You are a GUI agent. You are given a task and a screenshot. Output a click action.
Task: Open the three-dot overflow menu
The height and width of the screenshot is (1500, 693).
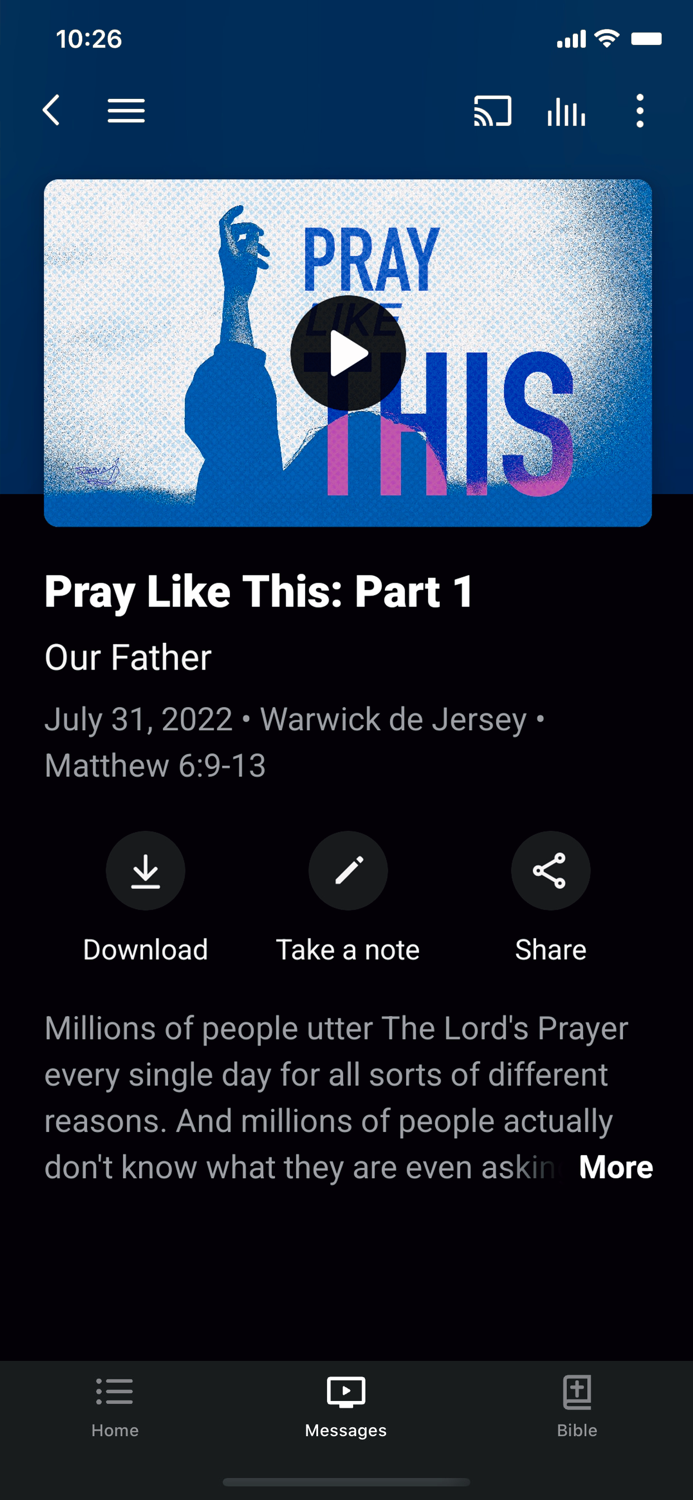[640, 110]
